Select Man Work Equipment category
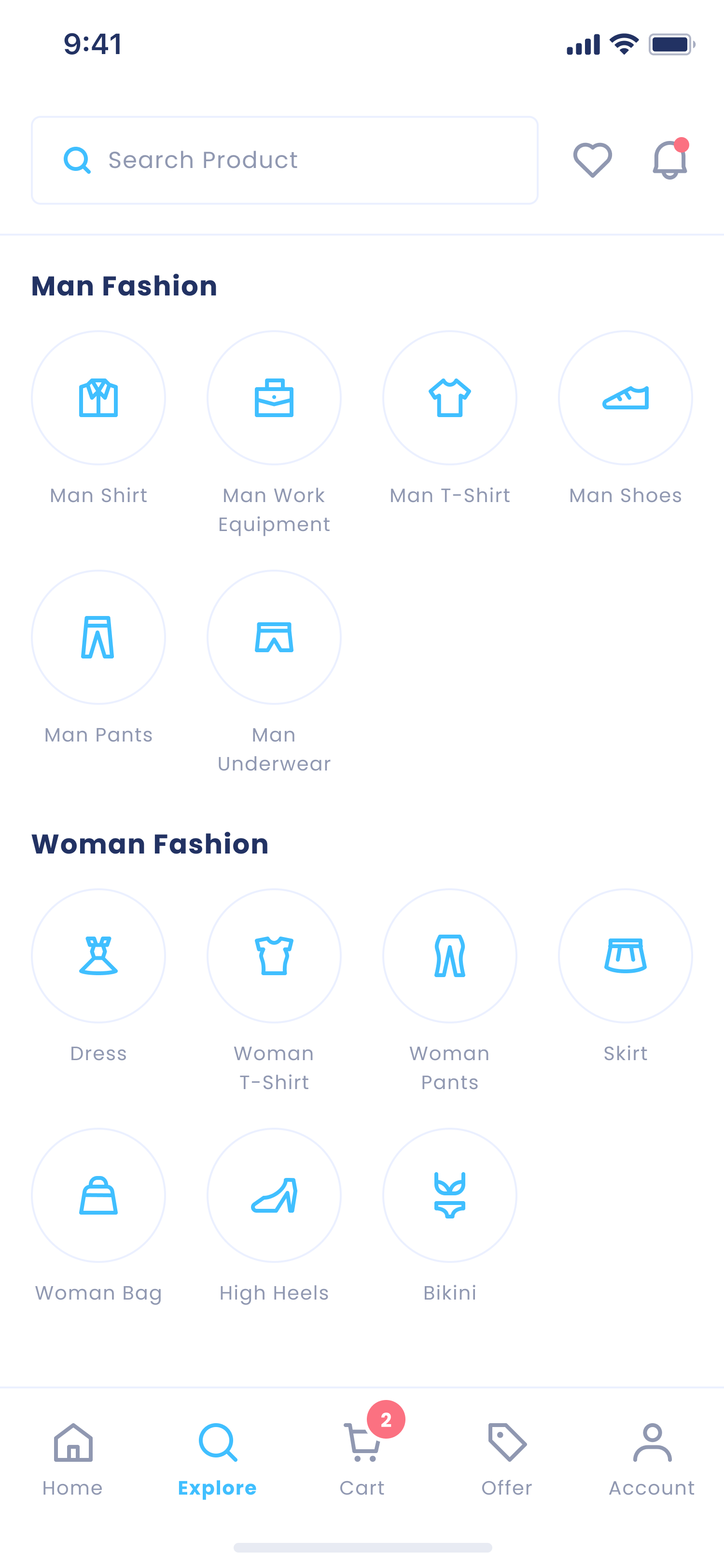The image size is (724, 1568). (274, 398)
